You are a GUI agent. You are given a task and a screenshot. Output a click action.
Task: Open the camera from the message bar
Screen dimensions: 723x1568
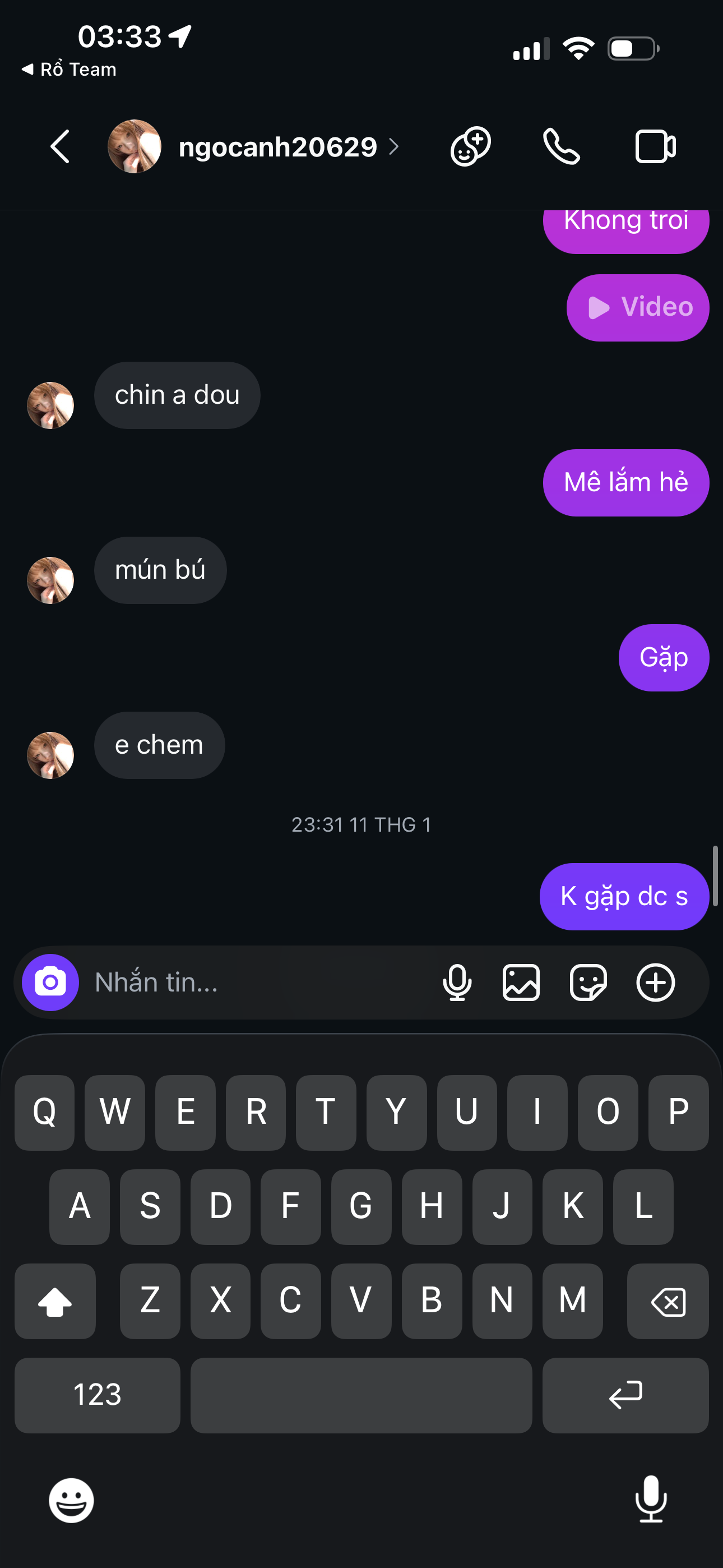pyautogui.click(x=50, y=982)
